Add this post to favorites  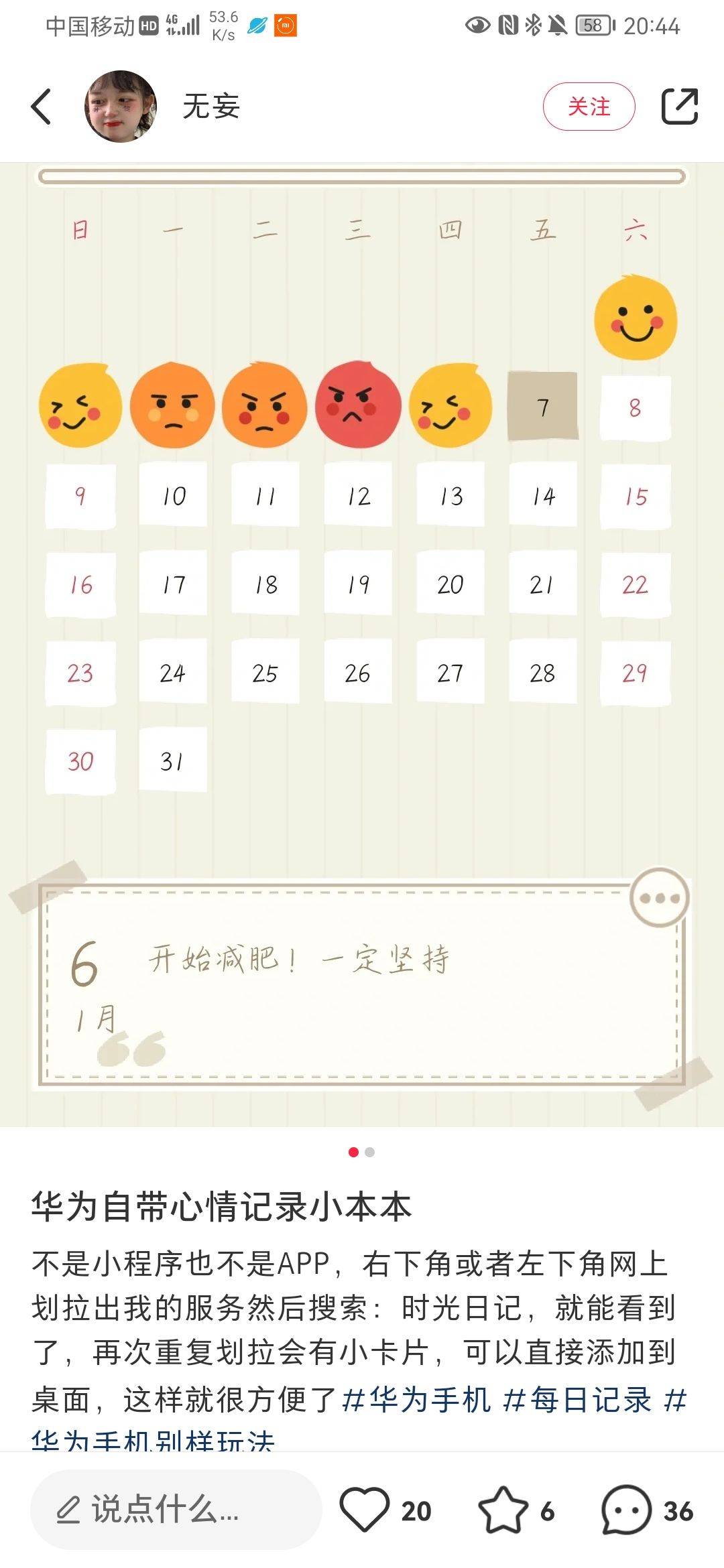503,1510
